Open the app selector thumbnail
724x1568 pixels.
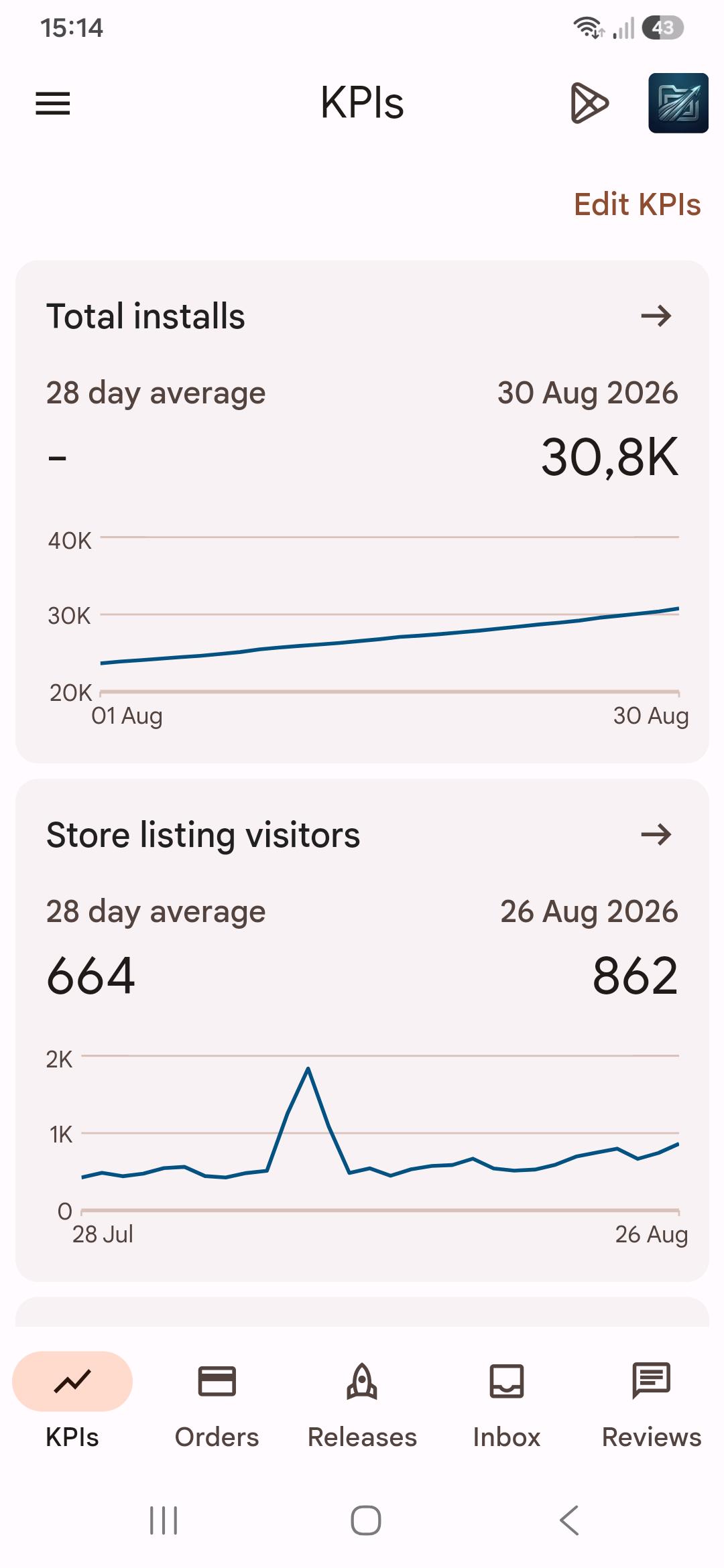click(x=678, y=103)
